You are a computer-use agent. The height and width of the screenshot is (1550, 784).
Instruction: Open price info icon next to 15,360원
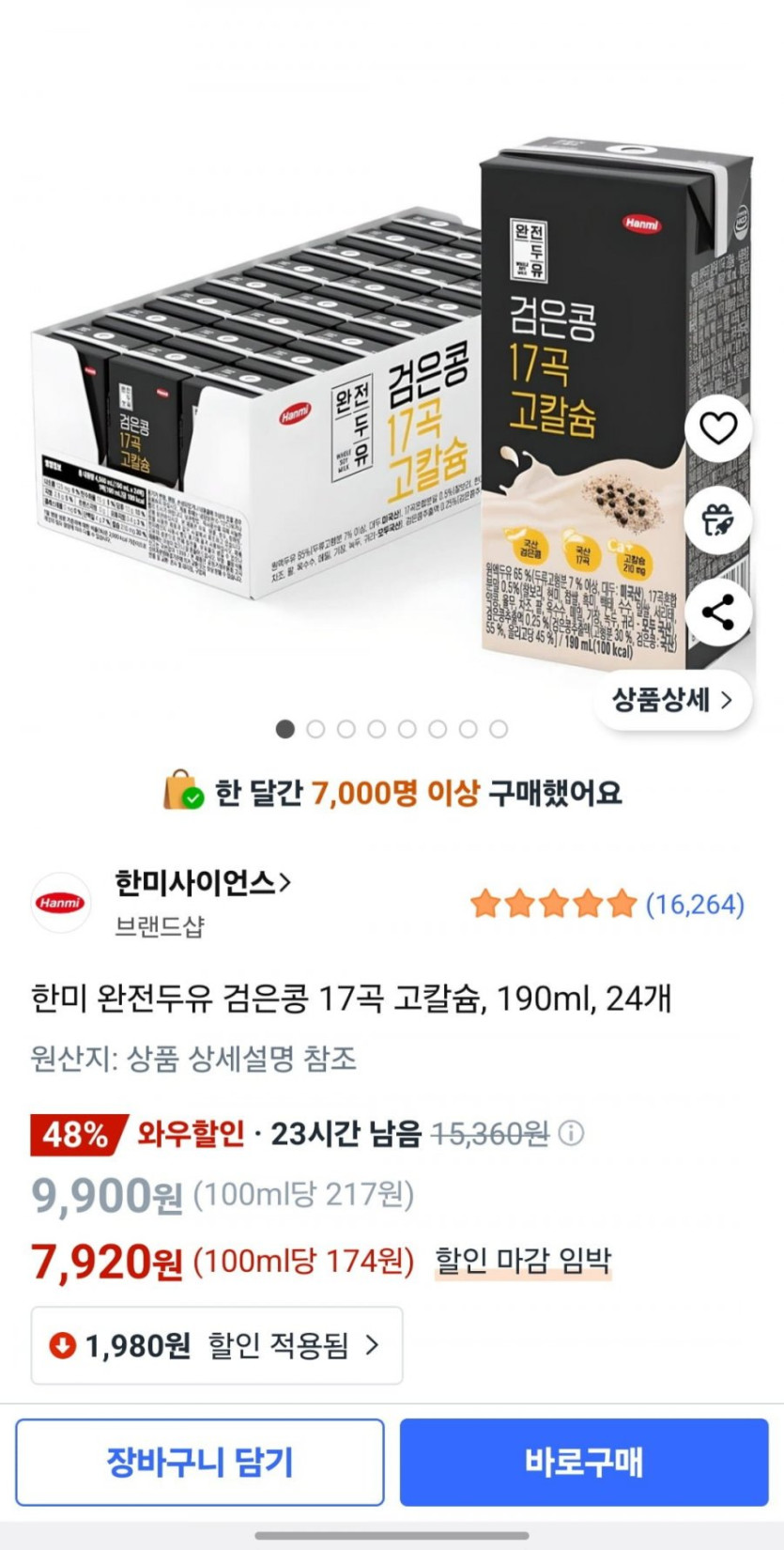(571, 1134)
